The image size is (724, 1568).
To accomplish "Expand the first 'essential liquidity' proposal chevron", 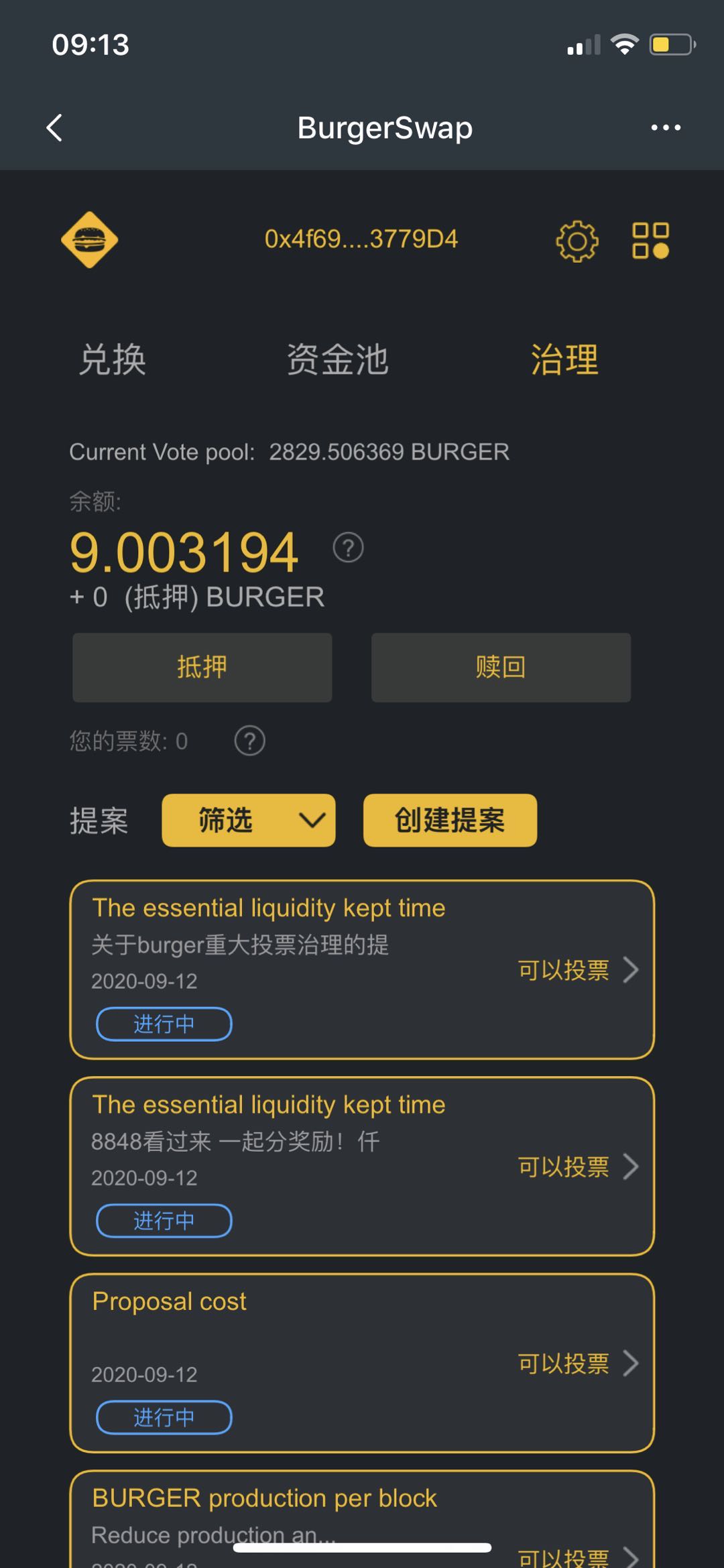I will 631,969.
